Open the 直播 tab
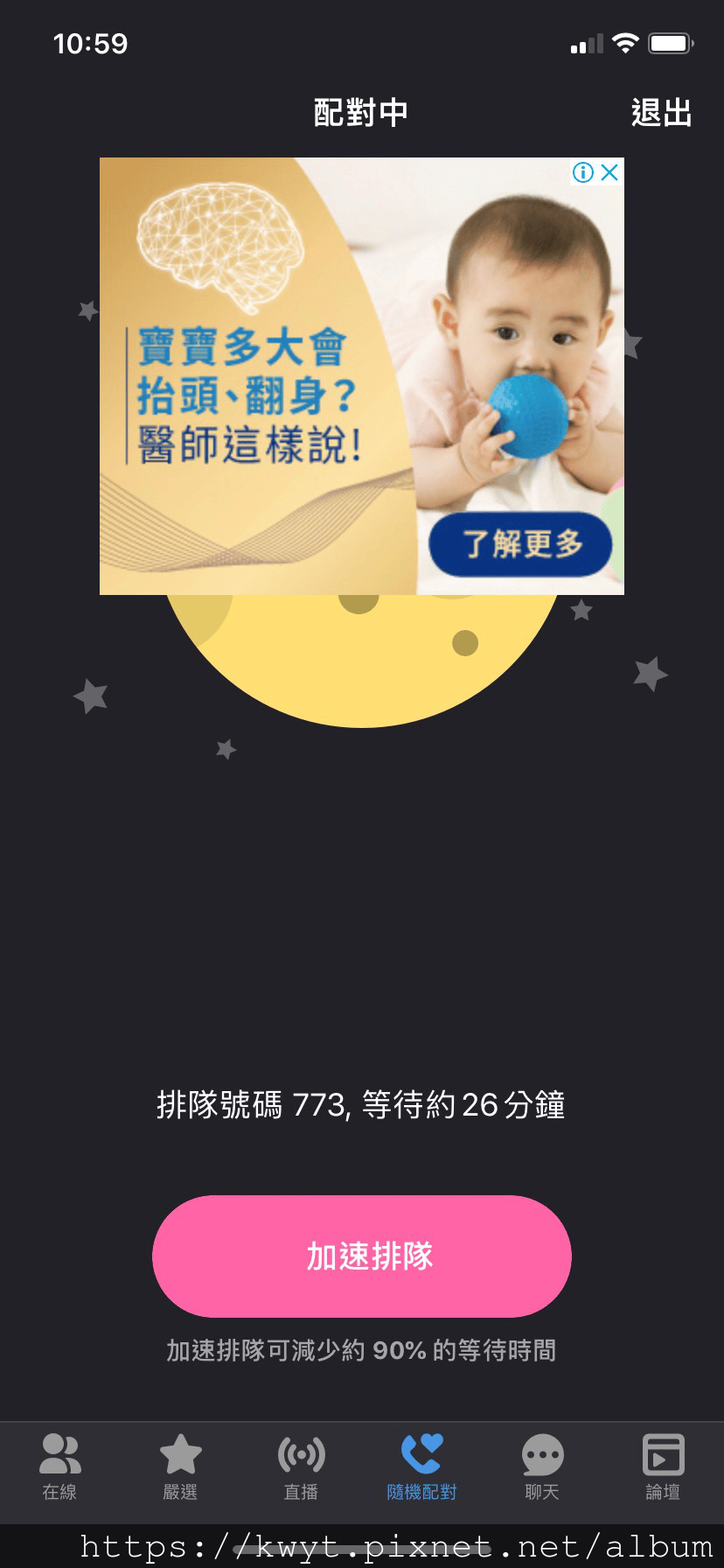The width and height of the screenshot is (724, 1568). tap(301, 1467)
